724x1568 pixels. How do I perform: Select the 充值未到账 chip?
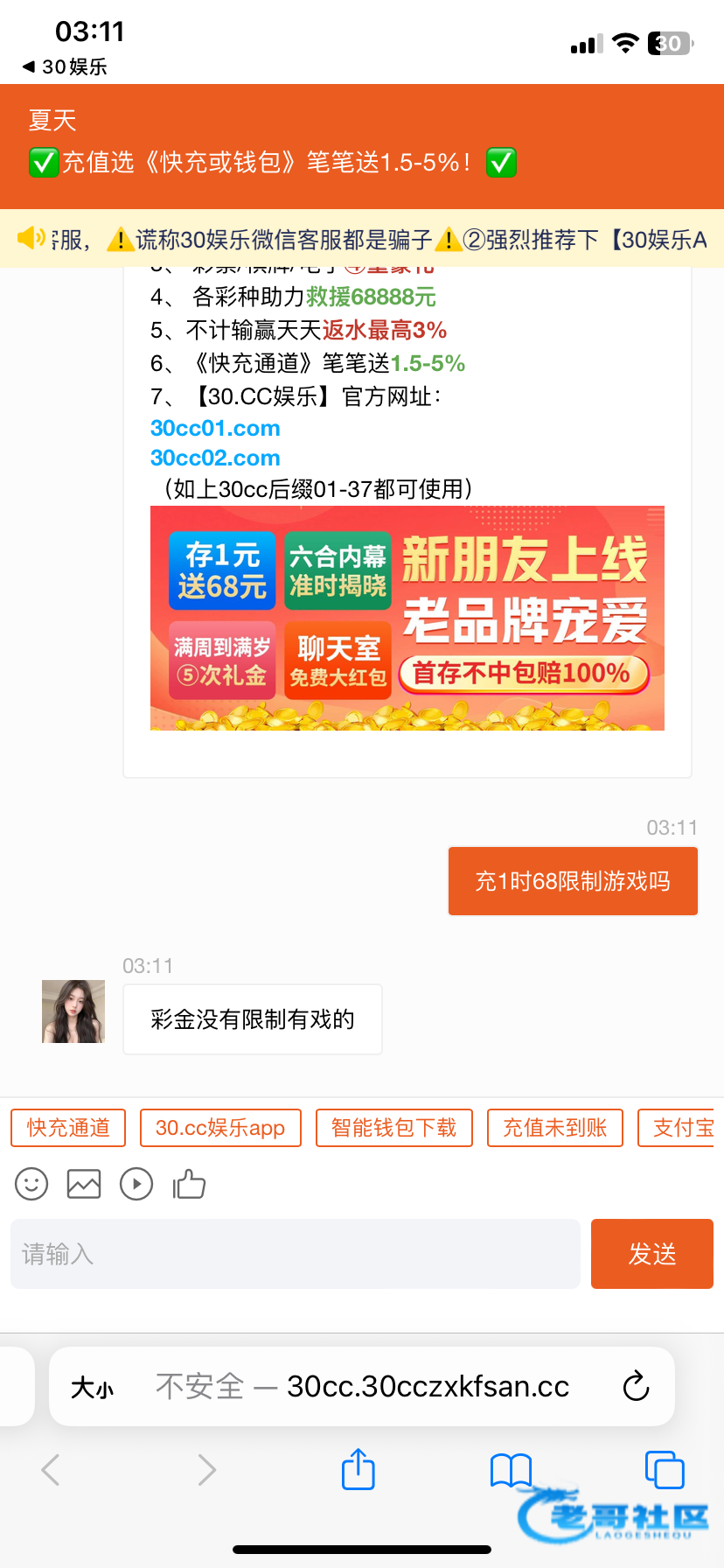[x=554, y=1128]
